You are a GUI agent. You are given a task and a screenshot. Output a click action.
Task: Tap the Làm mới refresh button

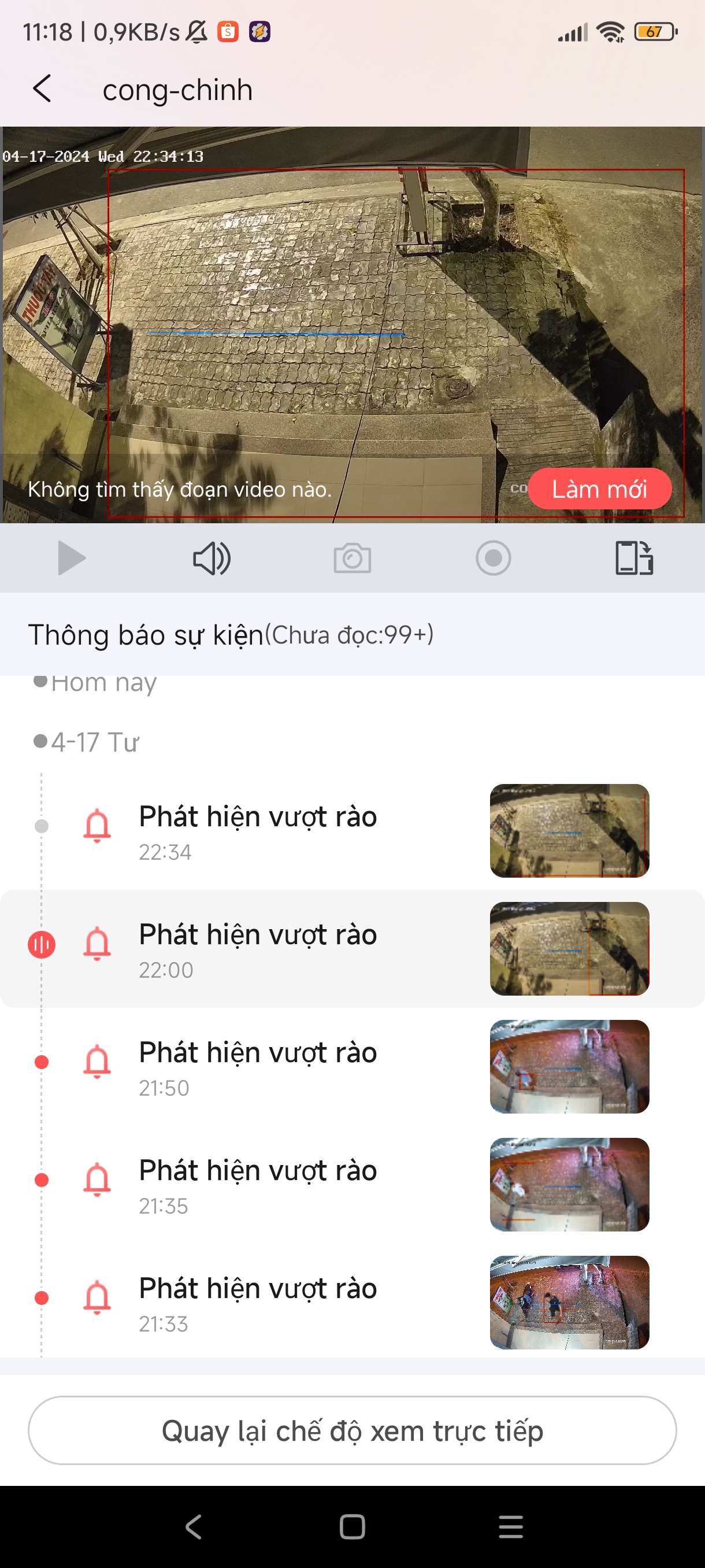599,489
